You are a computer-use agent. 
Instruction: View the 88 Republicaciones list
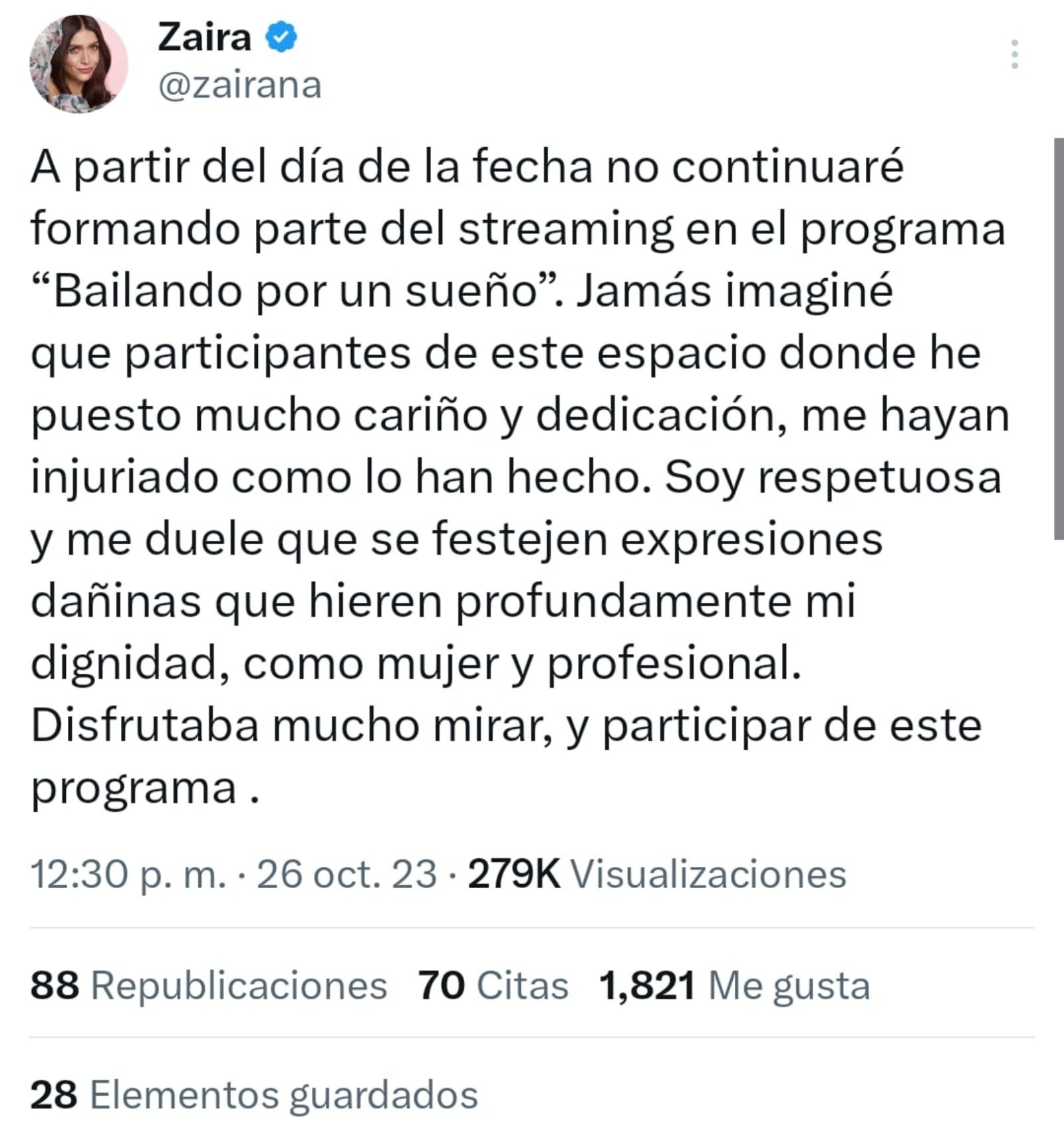[x=209, y=985]
